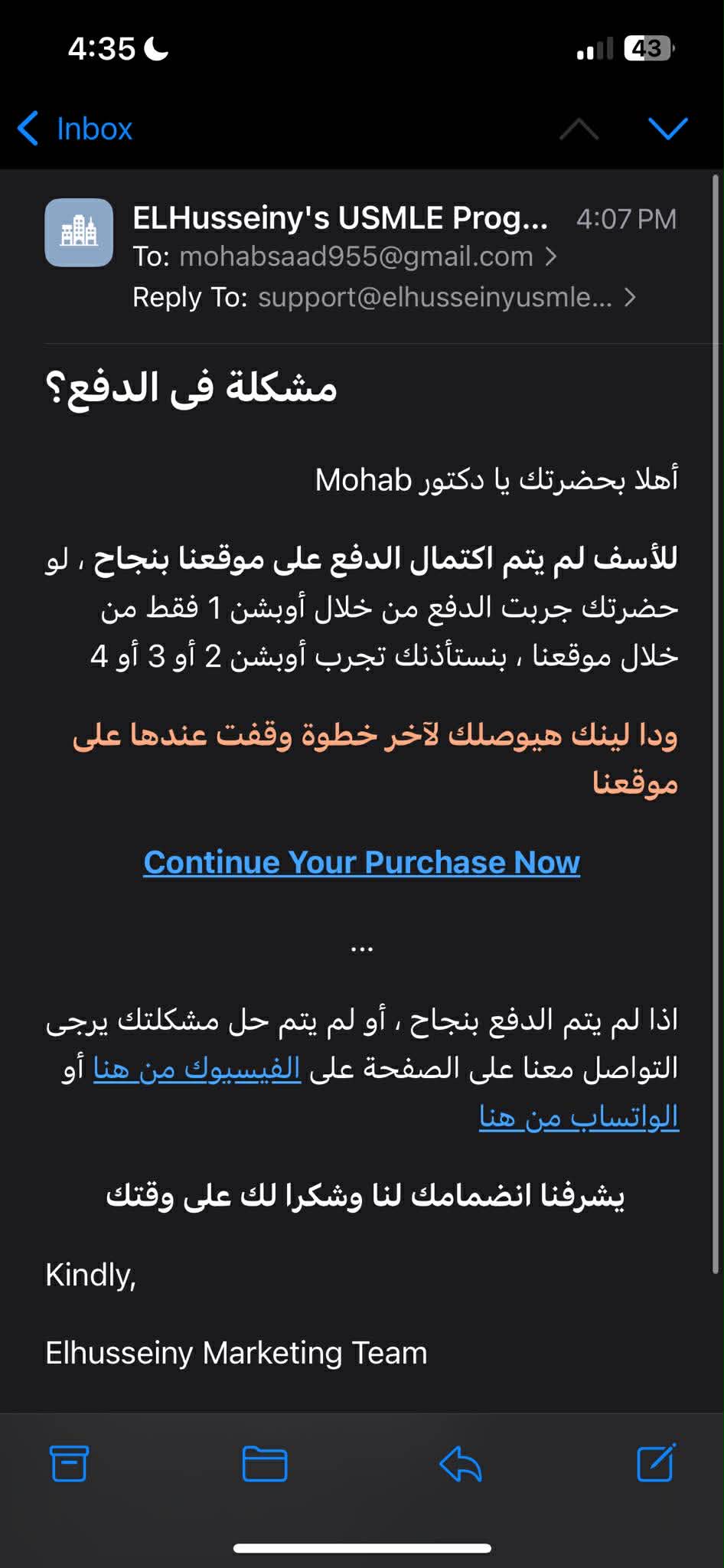Open the Reply To support address
The width and height of the screenshot is (724, 1568).
point(435,297)
